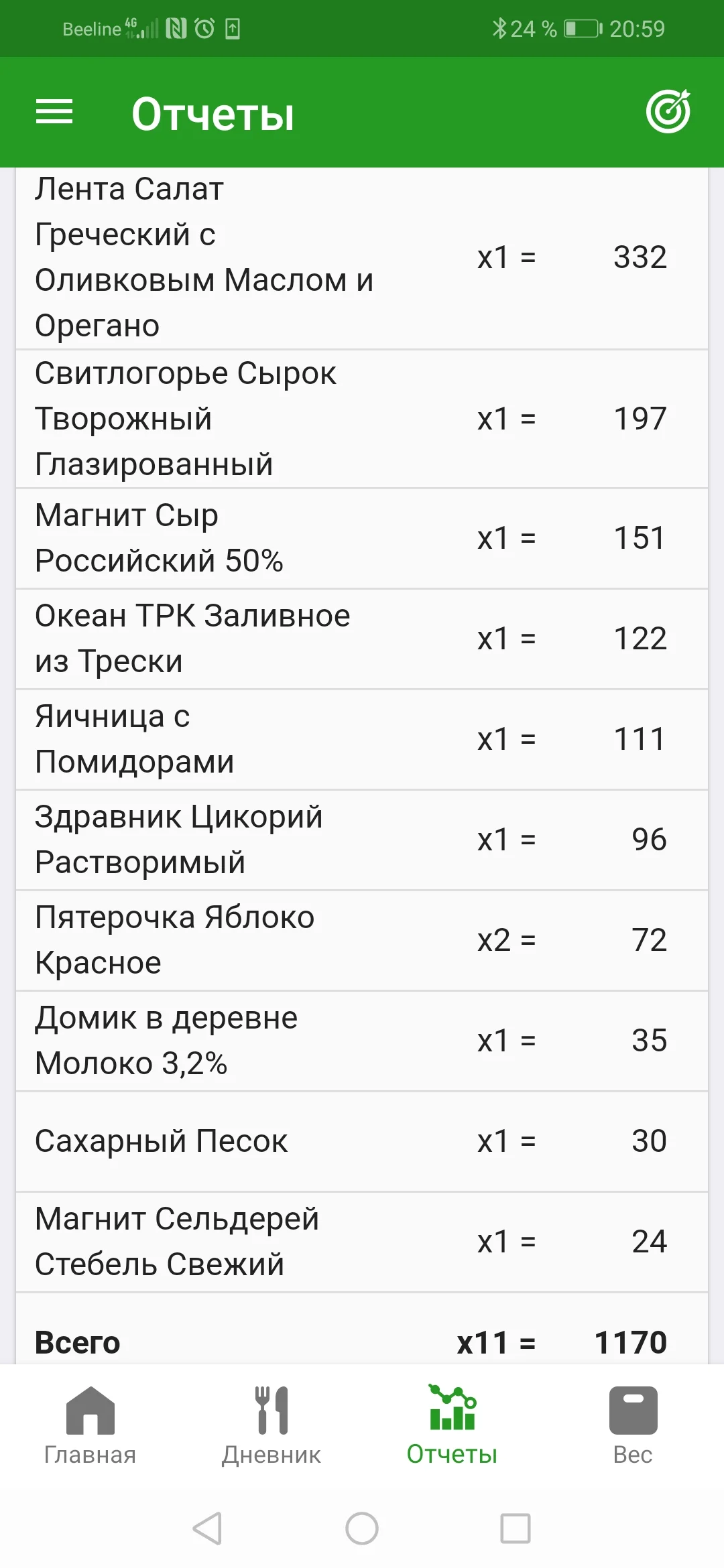Switch to the Вес tab
This screenshot has width=724, height=1568.
[633, 1427]
